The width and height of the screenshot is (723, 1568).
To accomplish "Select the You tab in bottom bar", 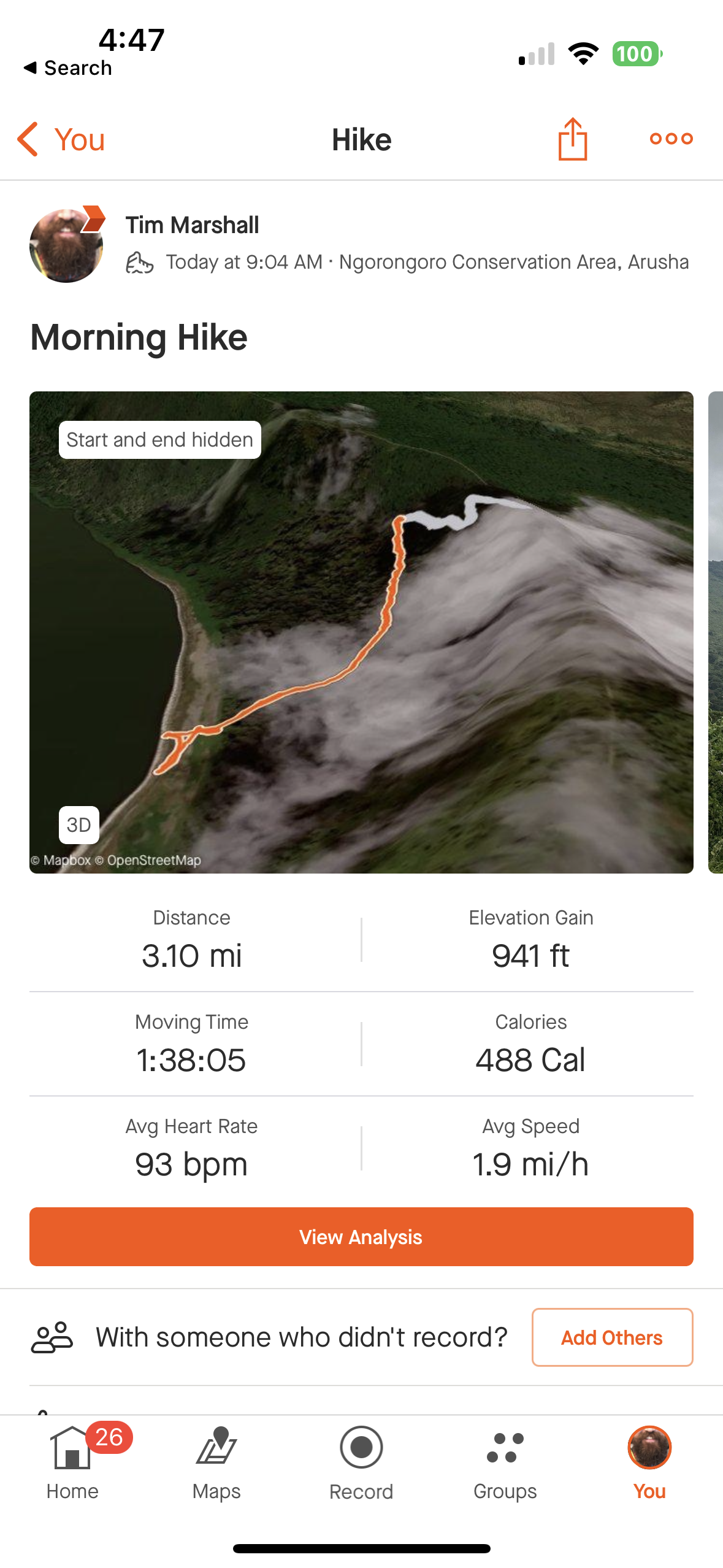I will [x=649, y=1462].
